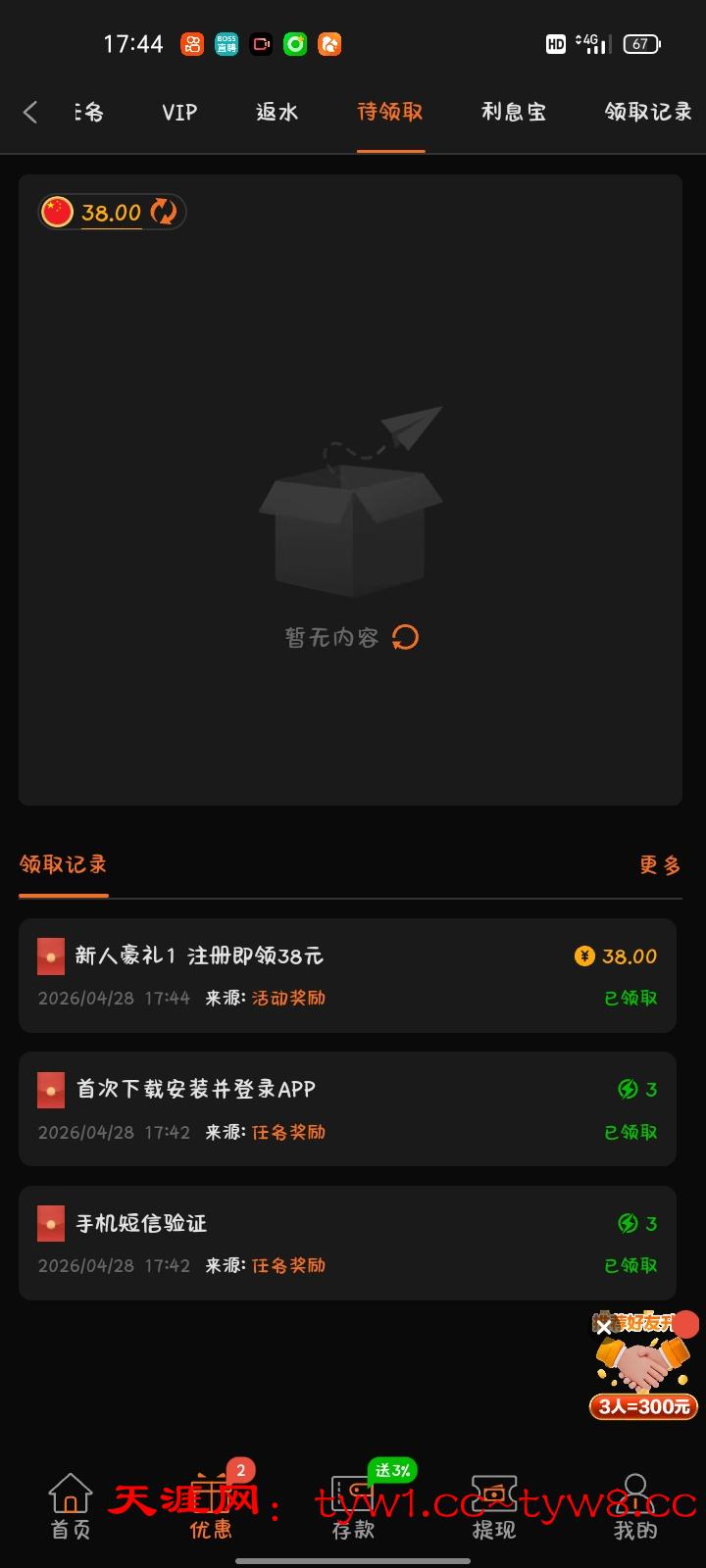
Task: Tap the 3人=300元 invite banner
Action: pos(642,1404)
